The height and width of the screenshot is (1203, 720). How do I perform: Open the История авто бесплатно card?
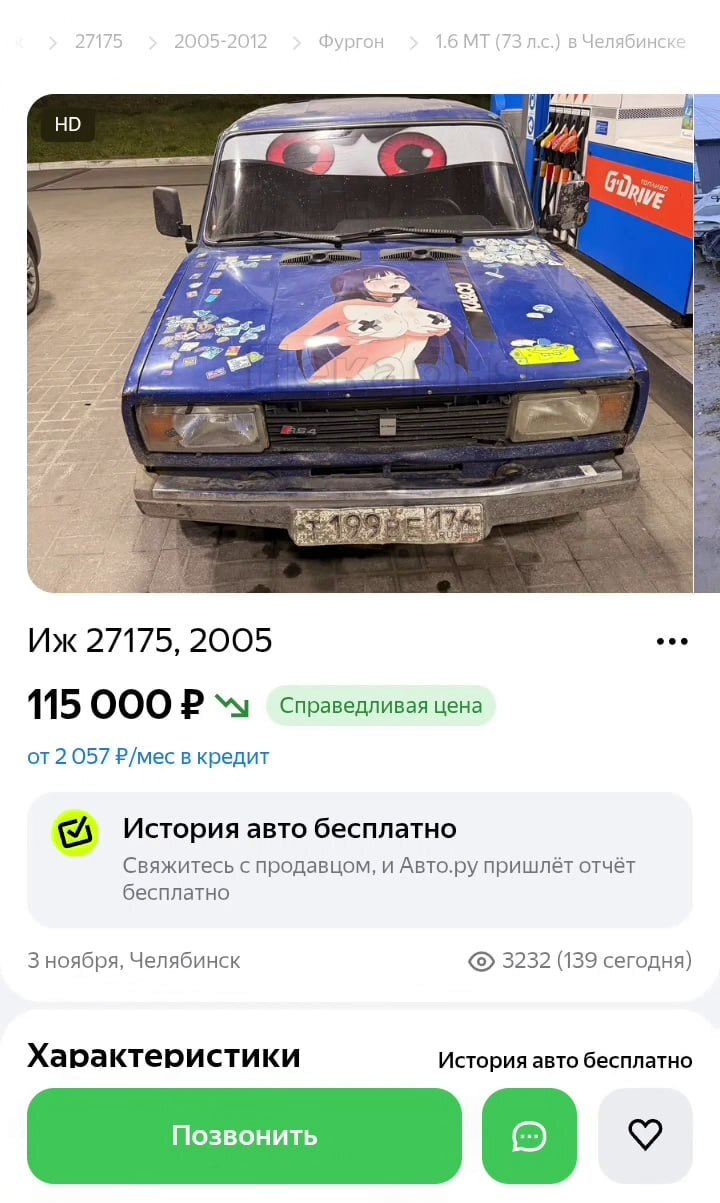point(360,860)
